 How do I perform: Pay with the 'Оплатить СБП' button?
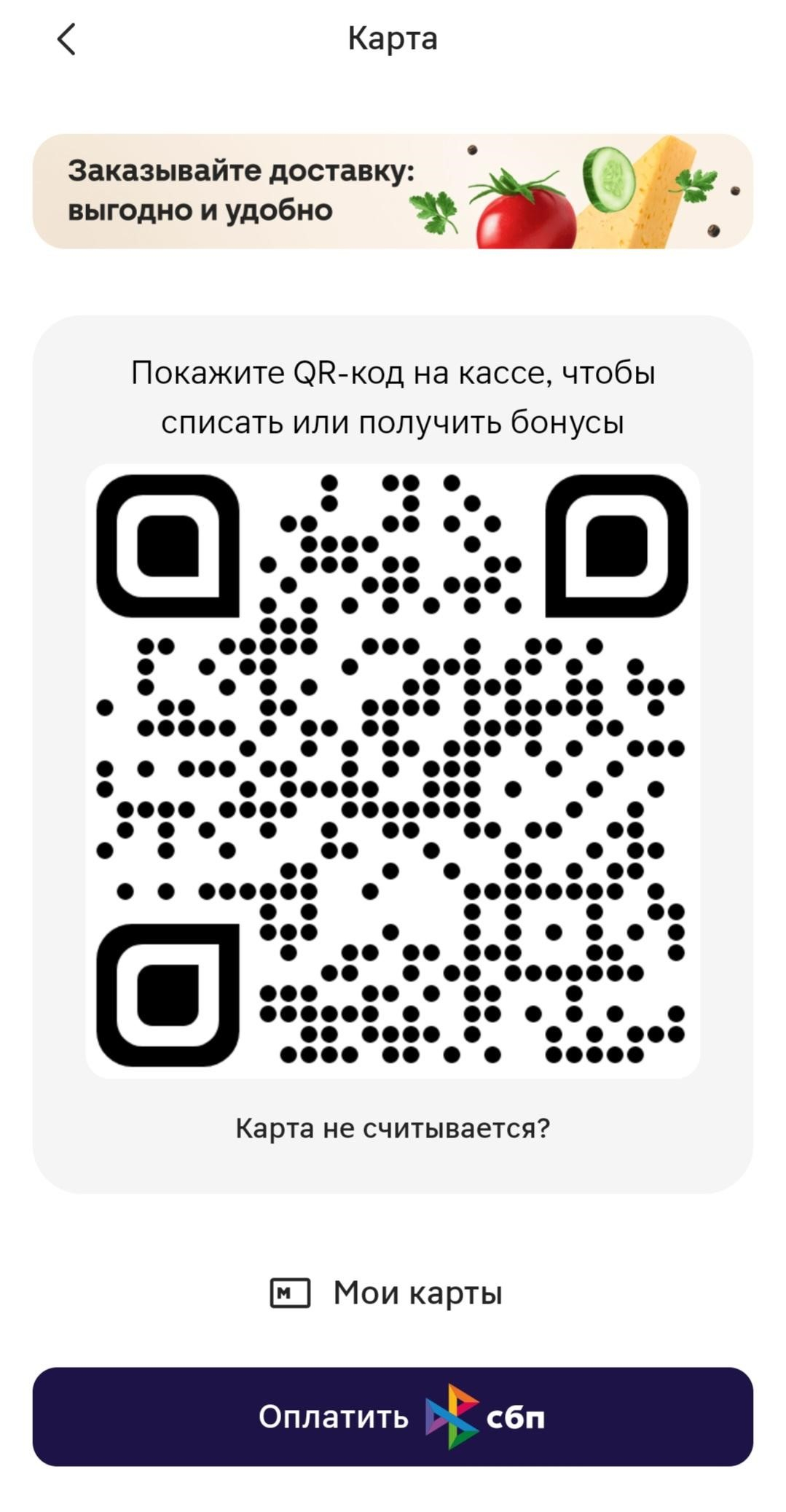click(393, 1417)
